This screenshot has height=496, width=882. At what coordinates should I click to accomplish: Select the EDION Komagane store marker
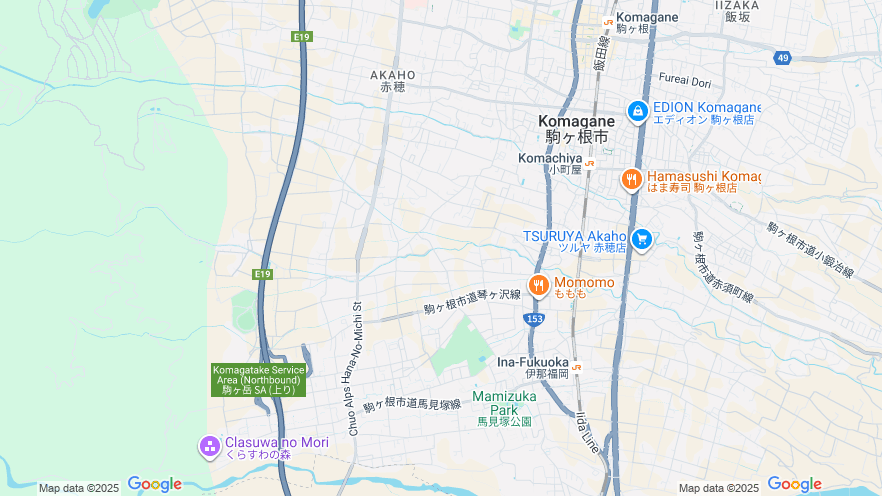pyautogui.click(x=637, y=110)
